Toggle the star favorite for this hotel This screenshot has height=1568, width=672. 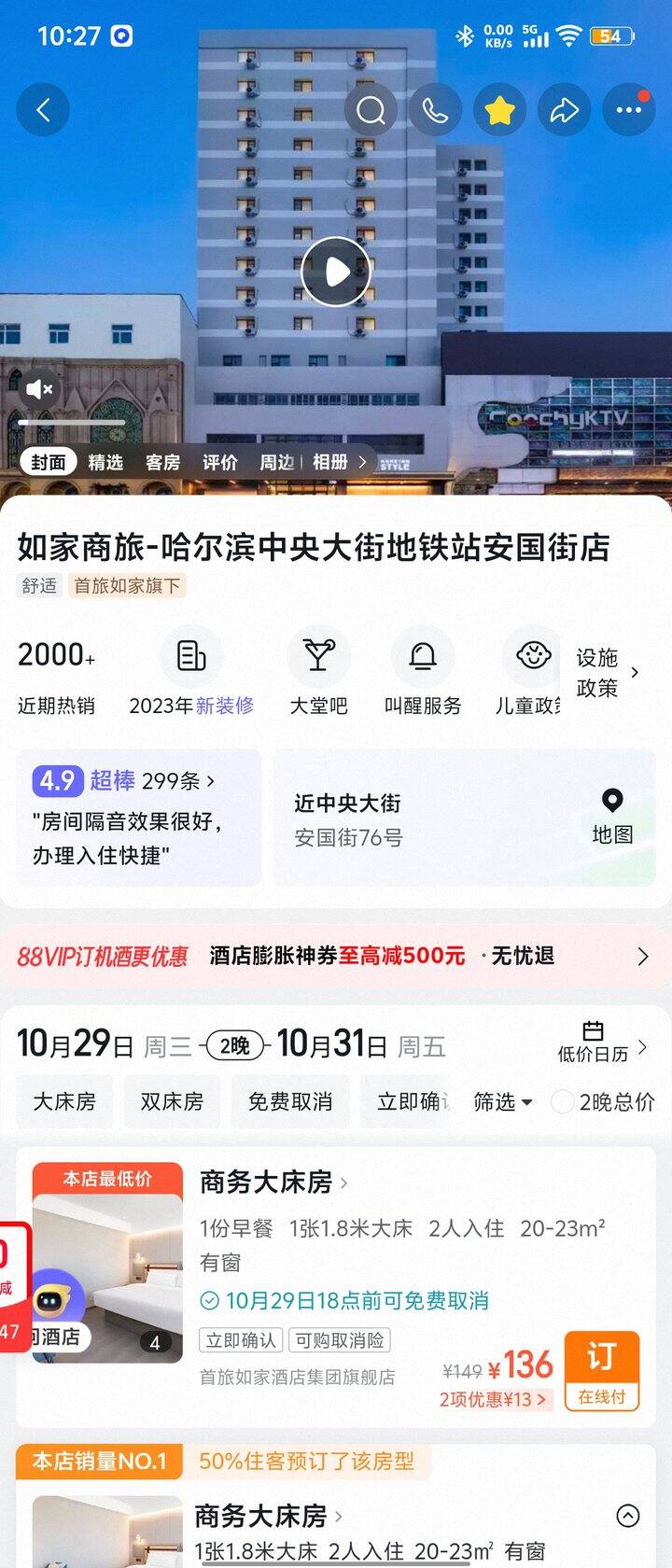[499, 110]
